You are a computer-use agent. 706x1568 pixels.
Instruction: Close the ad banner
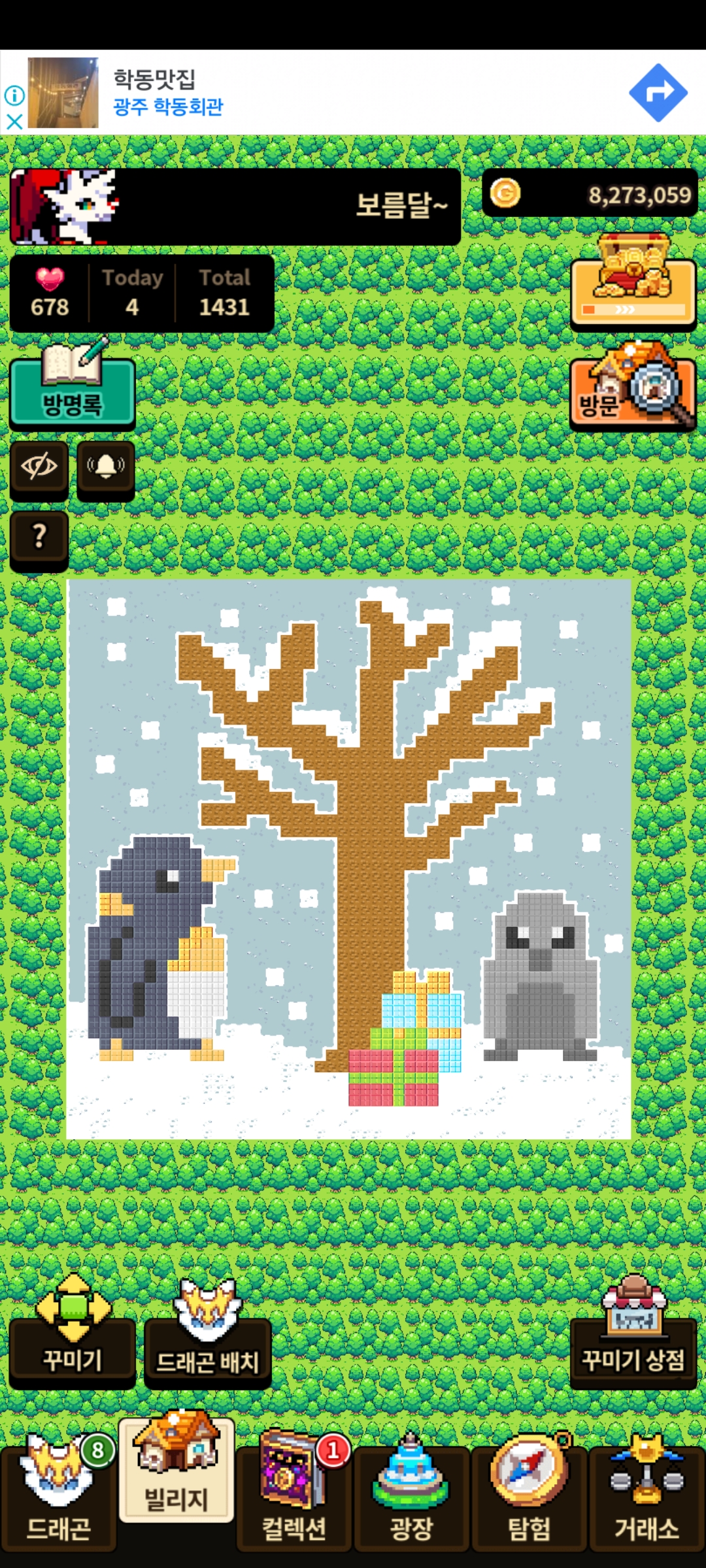(14, 122)
